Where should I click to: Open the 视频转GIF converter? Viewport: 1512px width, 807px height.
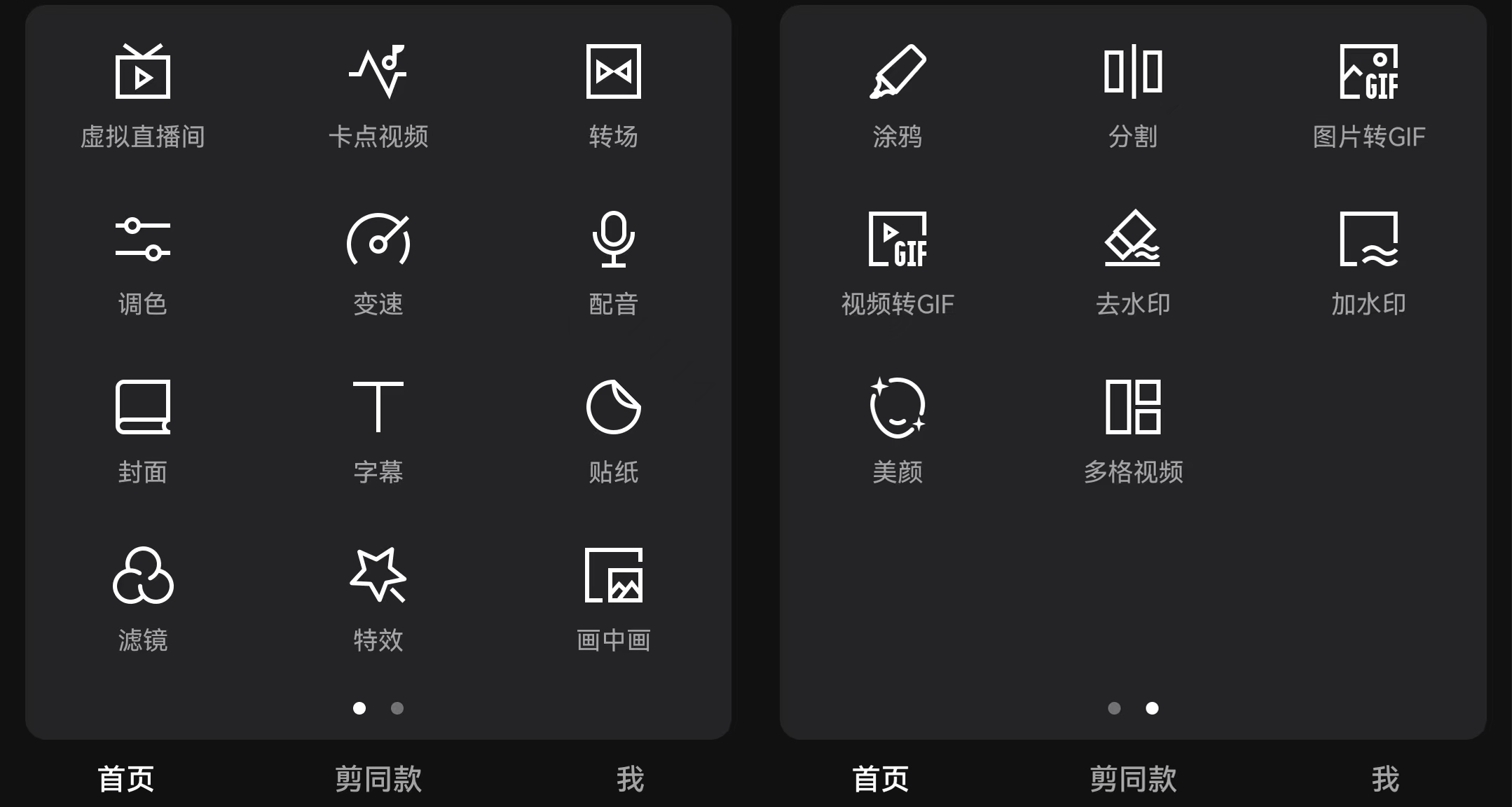pyautogui.click(x=898, y=263)
